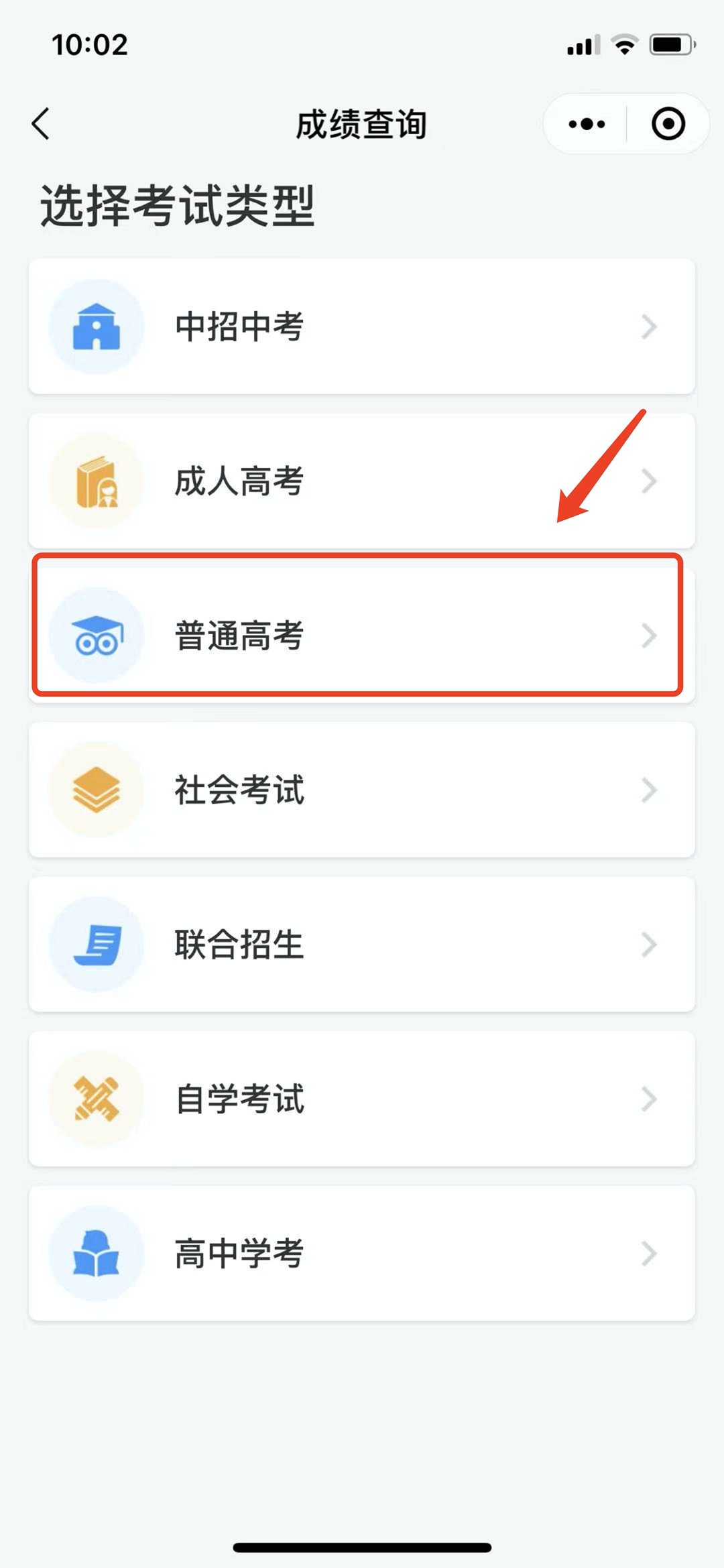The image size is (724, 1568).
Task: Select 联合招生 exam type
Action: click(x=361, y=944)
